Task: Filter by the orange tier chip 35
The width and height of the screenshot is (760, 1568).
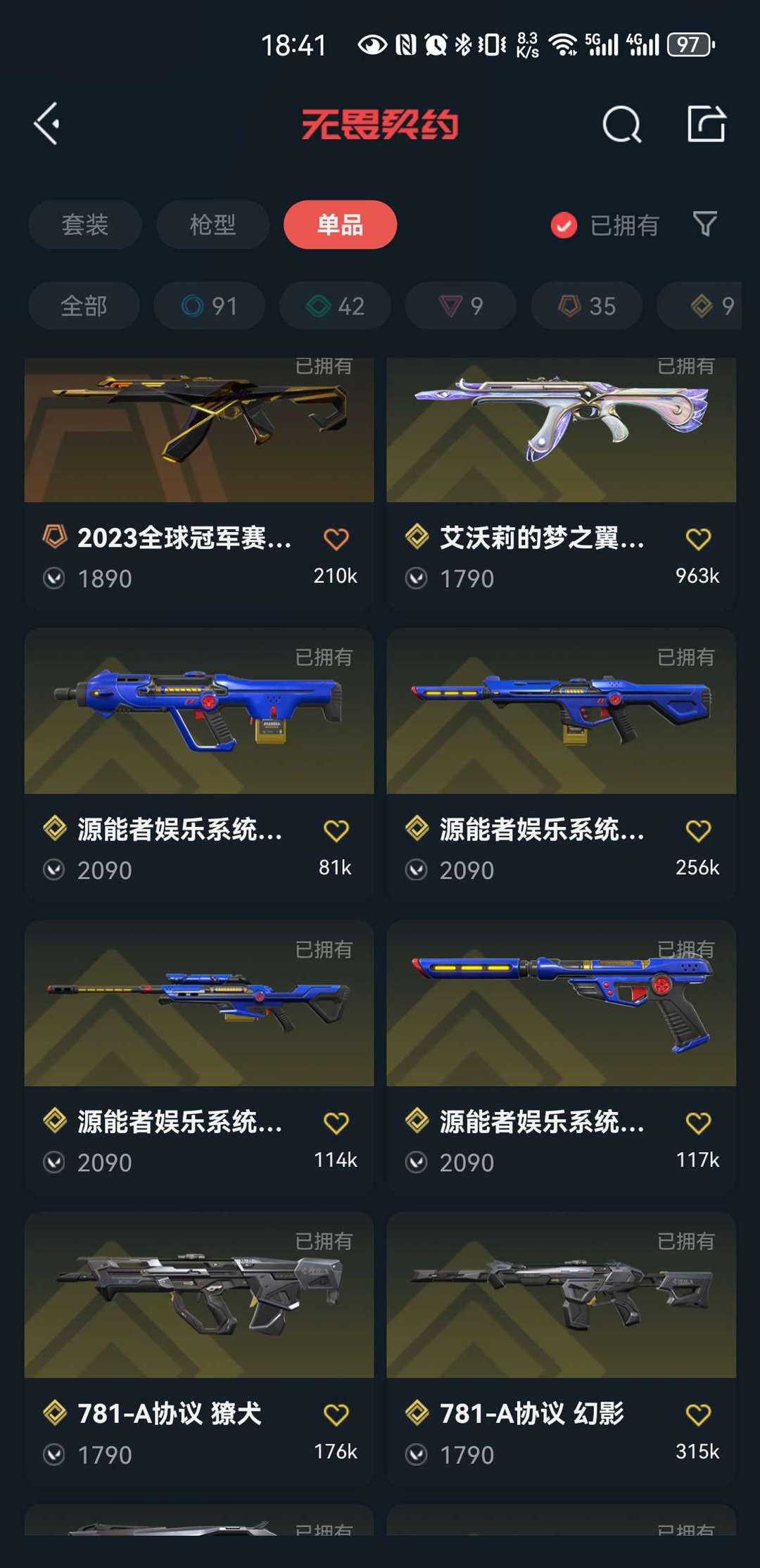Action: pyautogui.click(x=586, y=306)
